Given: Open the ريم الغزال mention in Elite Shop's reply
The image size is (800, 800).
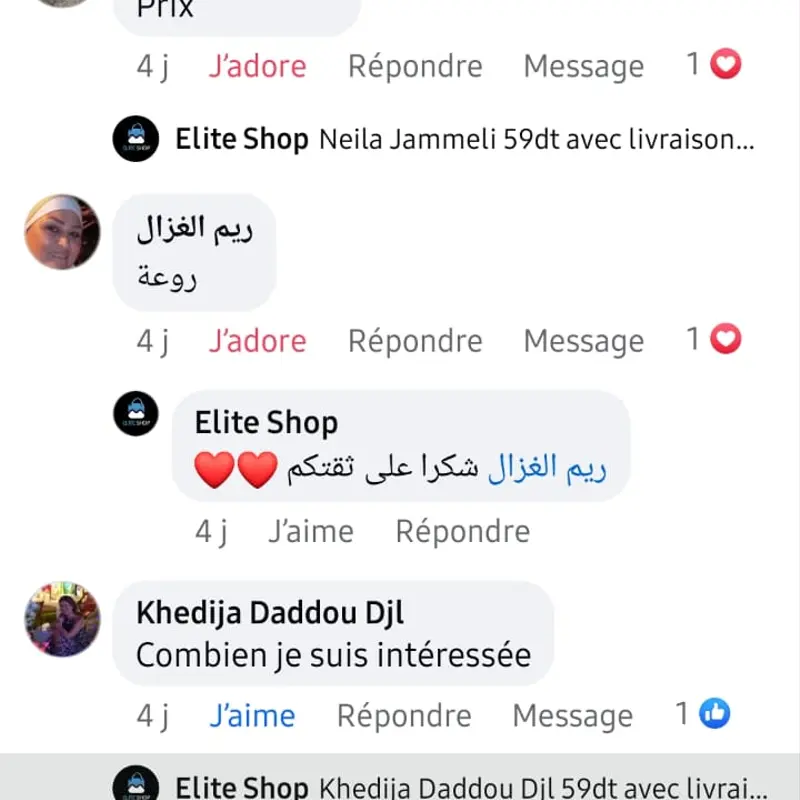Looking at the screenshot, I should click(546, 469).
